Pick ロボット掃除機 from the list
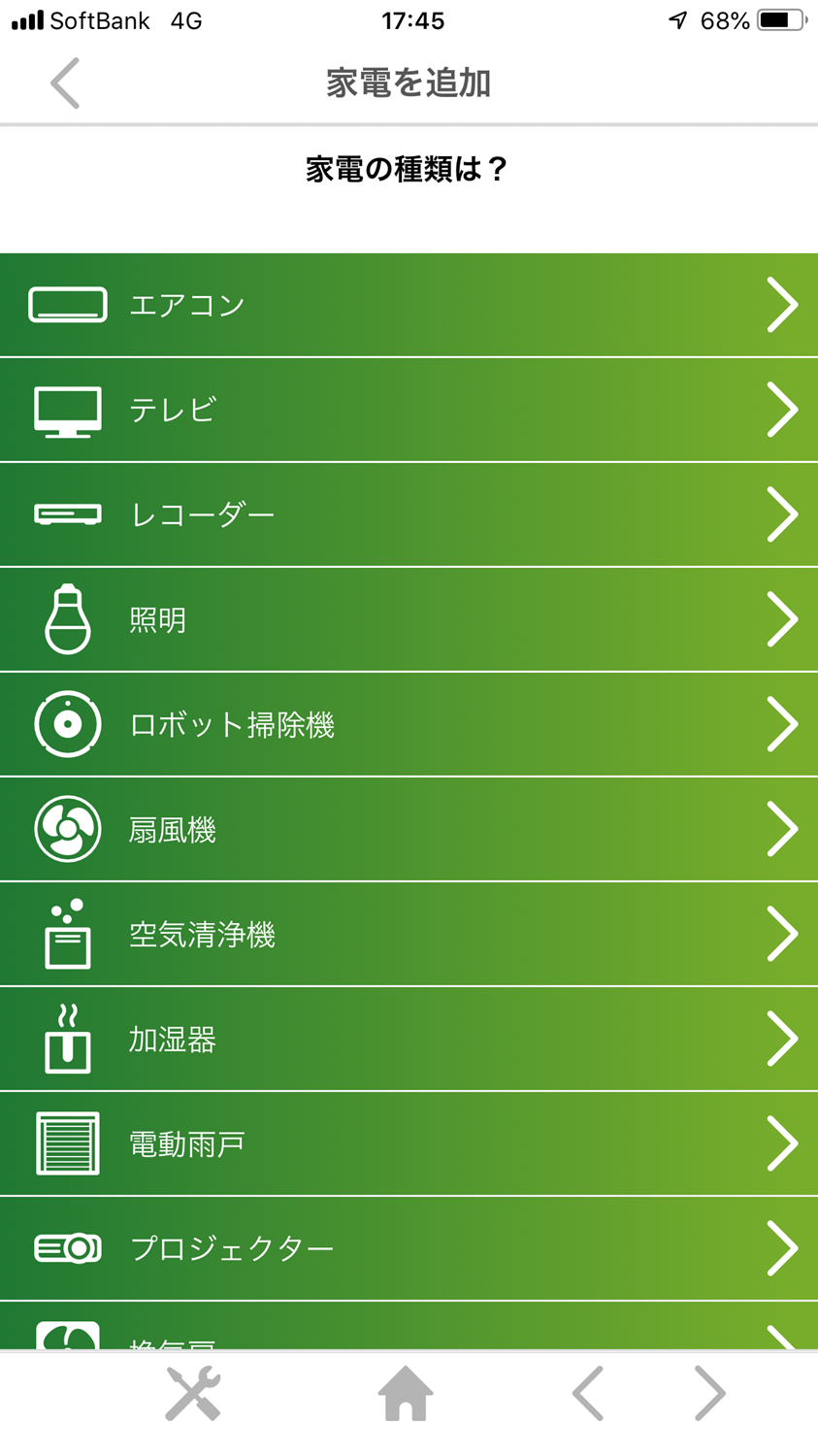The width and height of the screenshot is (818, 1456). [x=409, y=724]
